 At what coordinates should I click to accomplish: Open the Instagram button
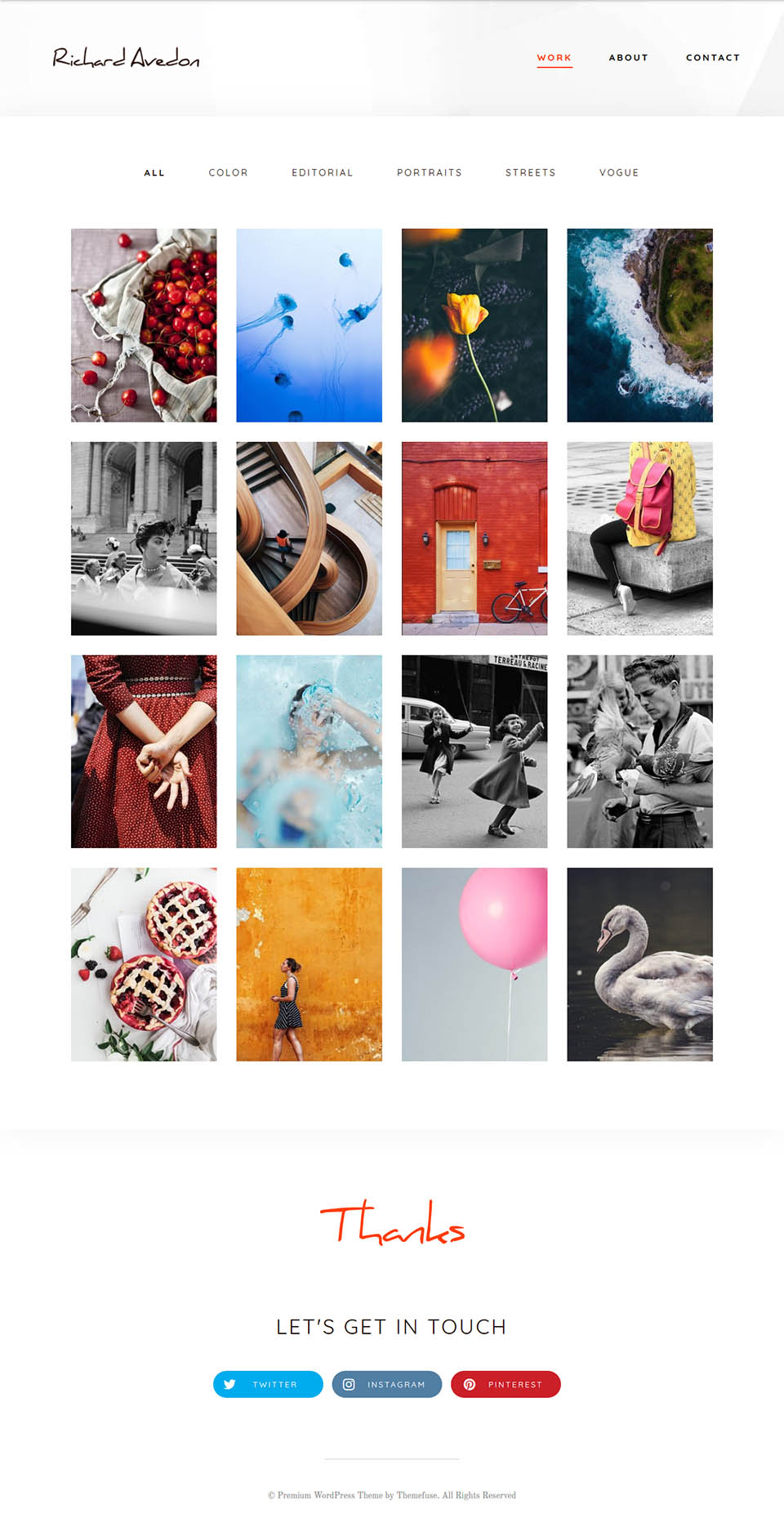pyautogui.click(x=386, y=1384)
